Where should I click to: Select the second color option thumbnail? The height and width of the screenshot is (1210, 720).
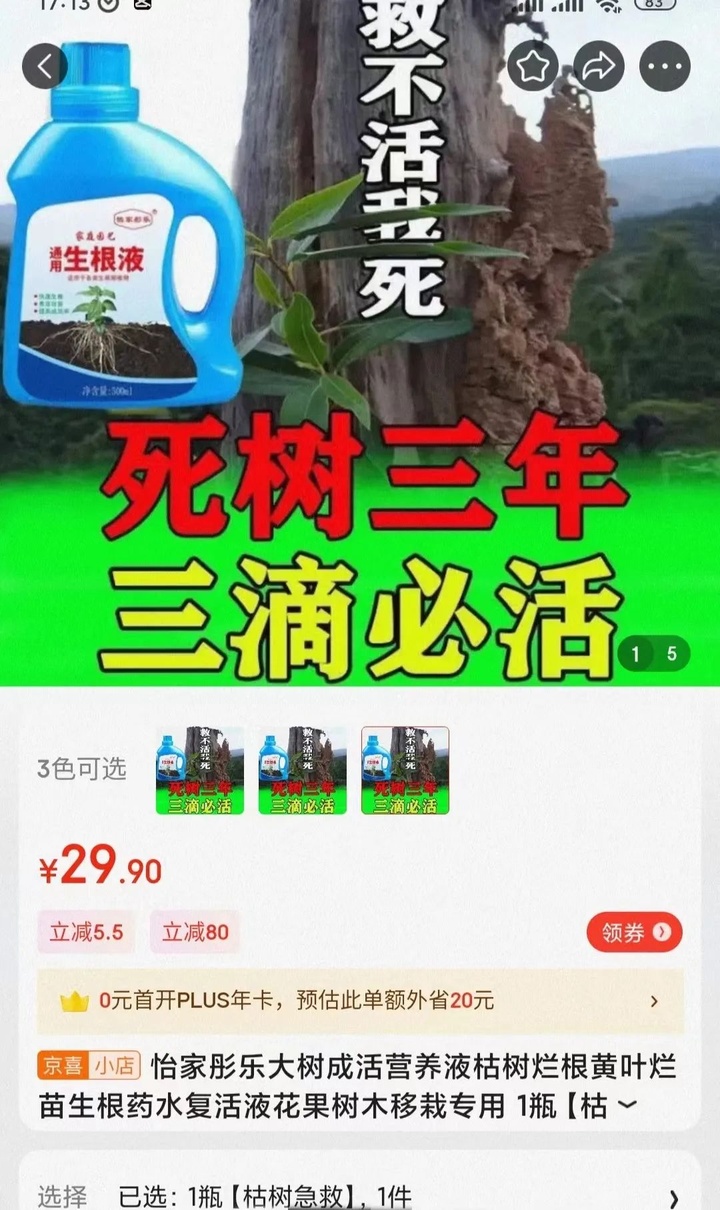click(302, 770)
